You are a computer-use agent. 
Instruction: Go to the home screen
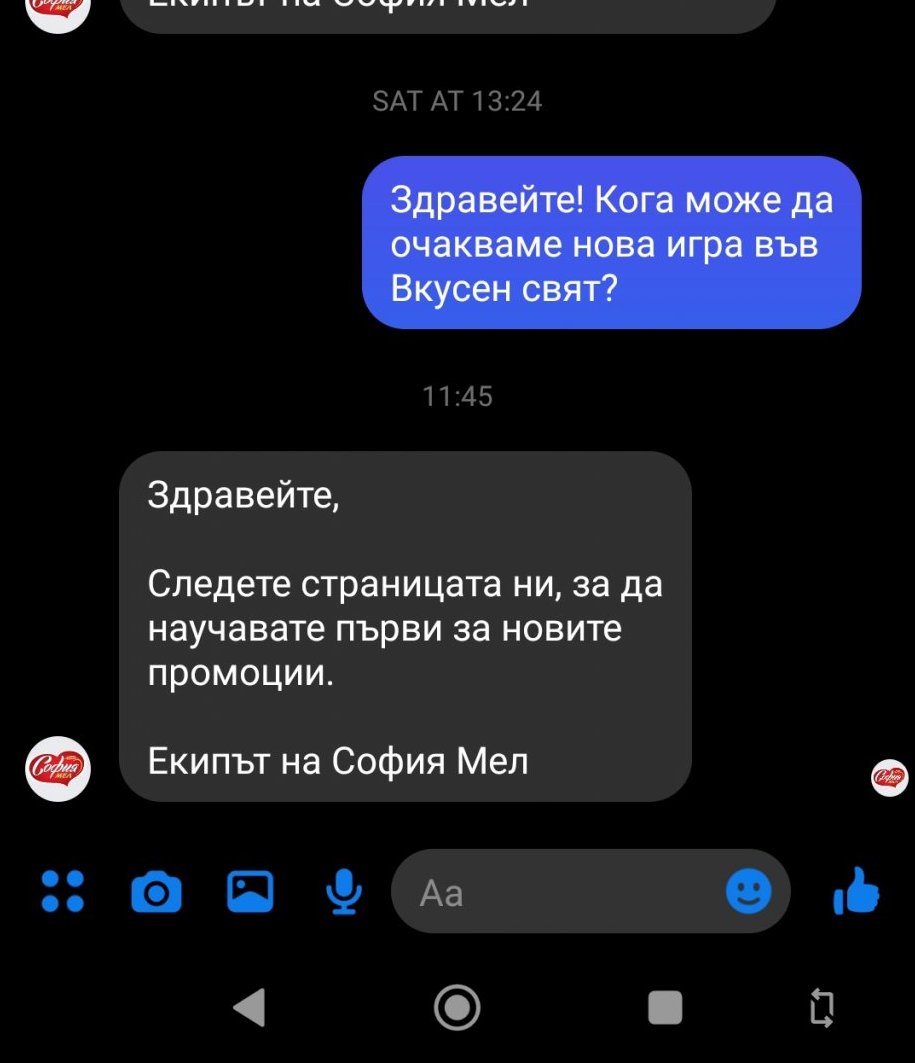(458, 1007)
